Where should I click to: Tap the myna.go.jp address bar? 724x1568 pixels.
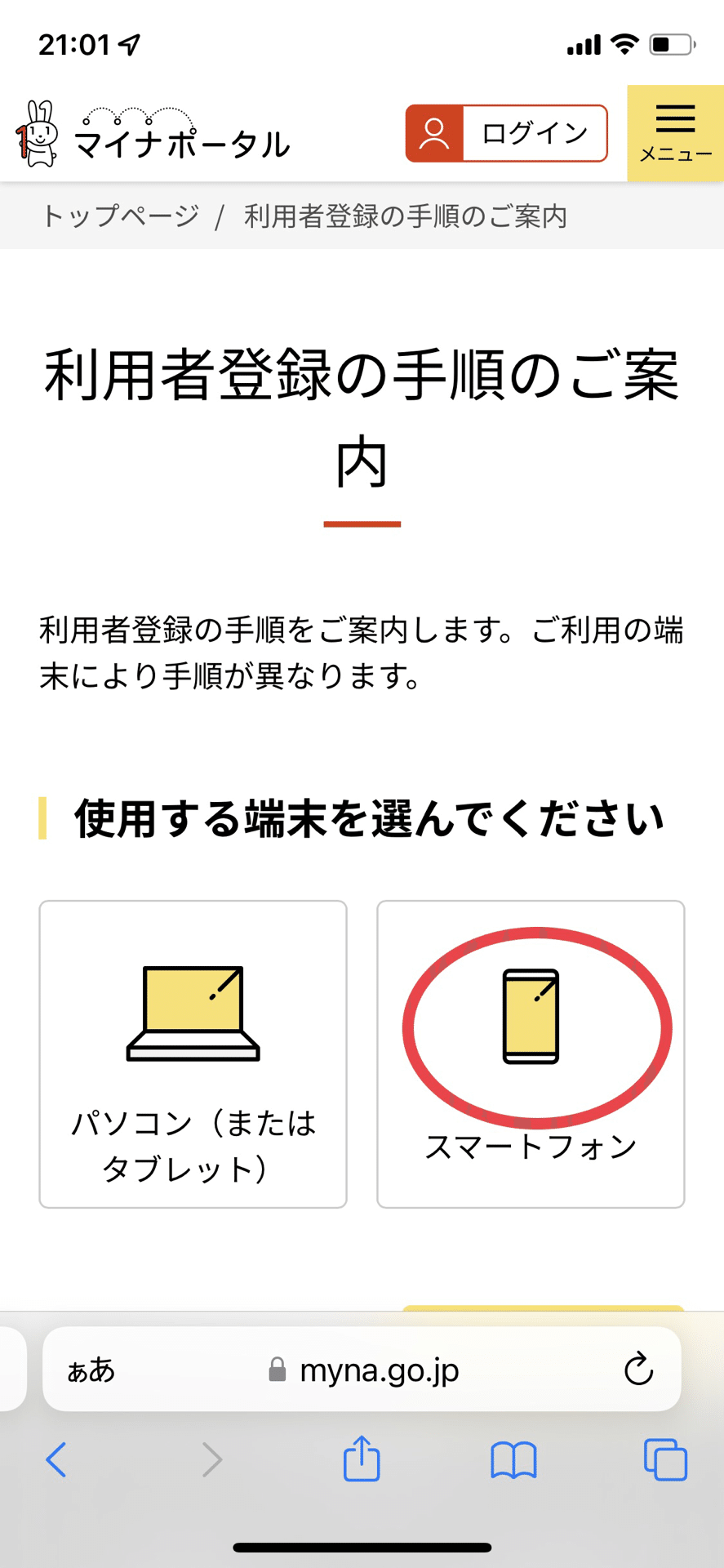tap(363, 1370)
